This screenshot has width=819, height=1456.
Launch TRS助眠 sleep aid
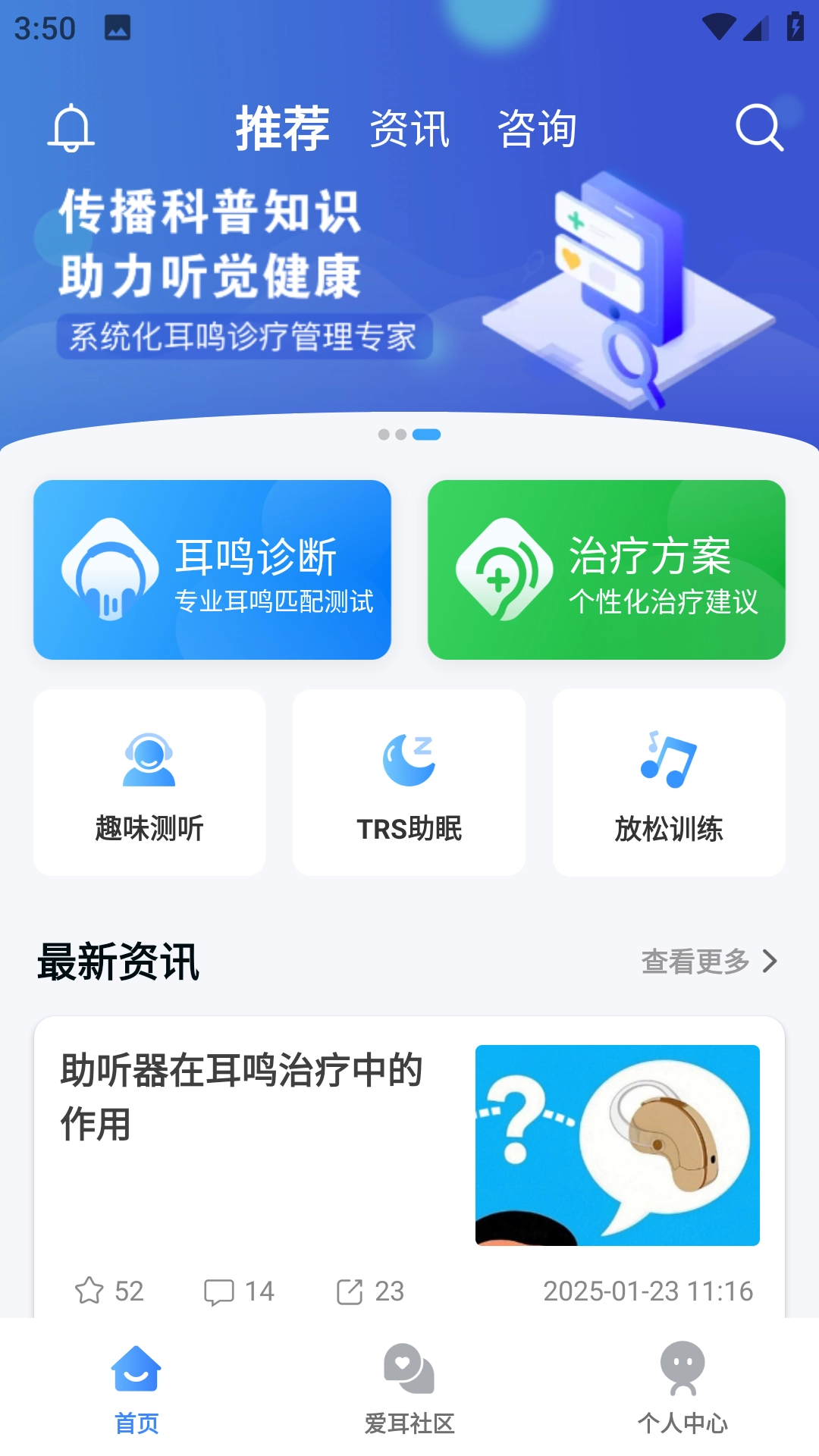[x=409, y=781]
